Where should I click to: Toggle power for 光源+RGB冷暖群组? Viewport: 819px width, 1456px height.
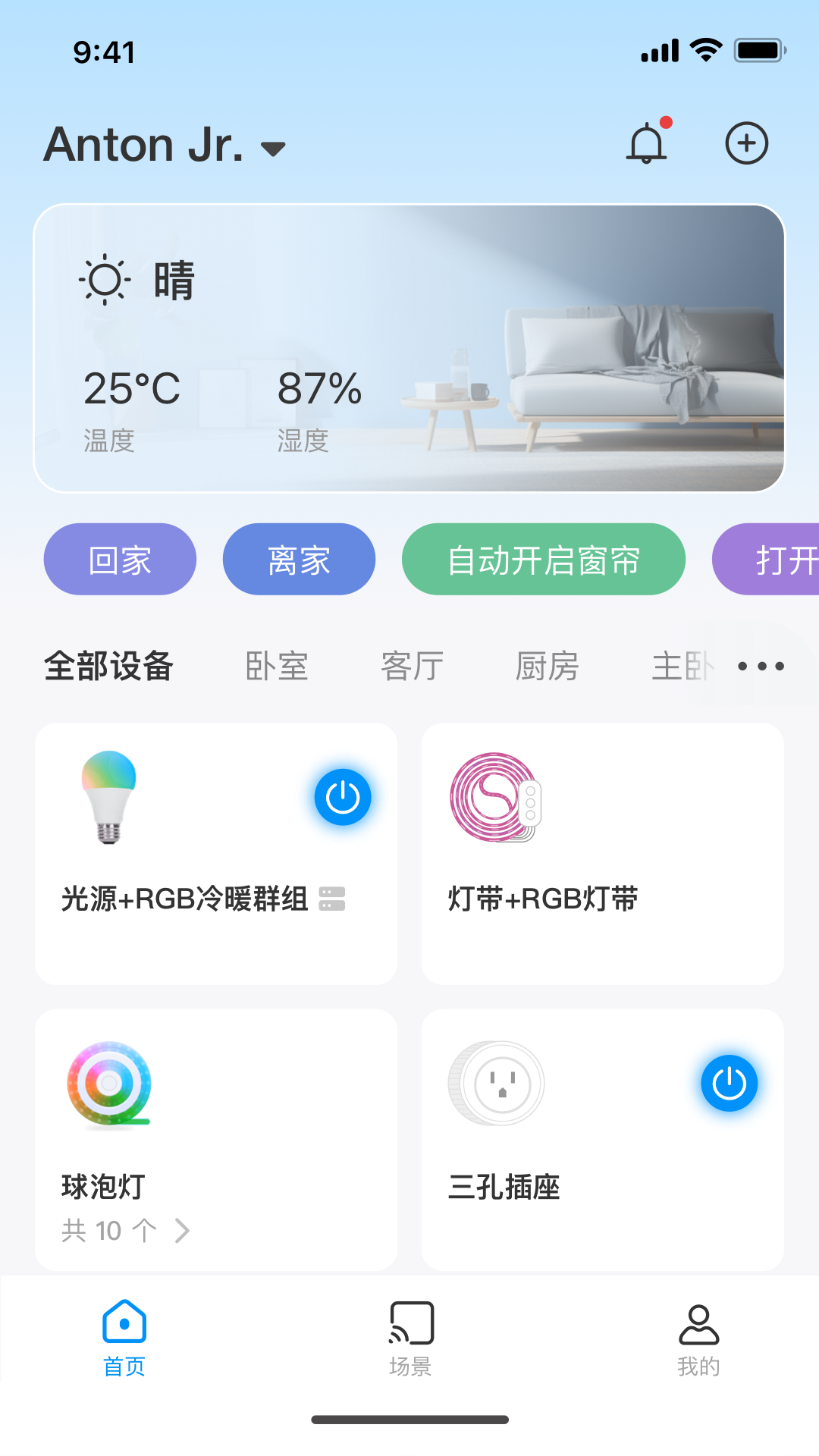point(343,798)
